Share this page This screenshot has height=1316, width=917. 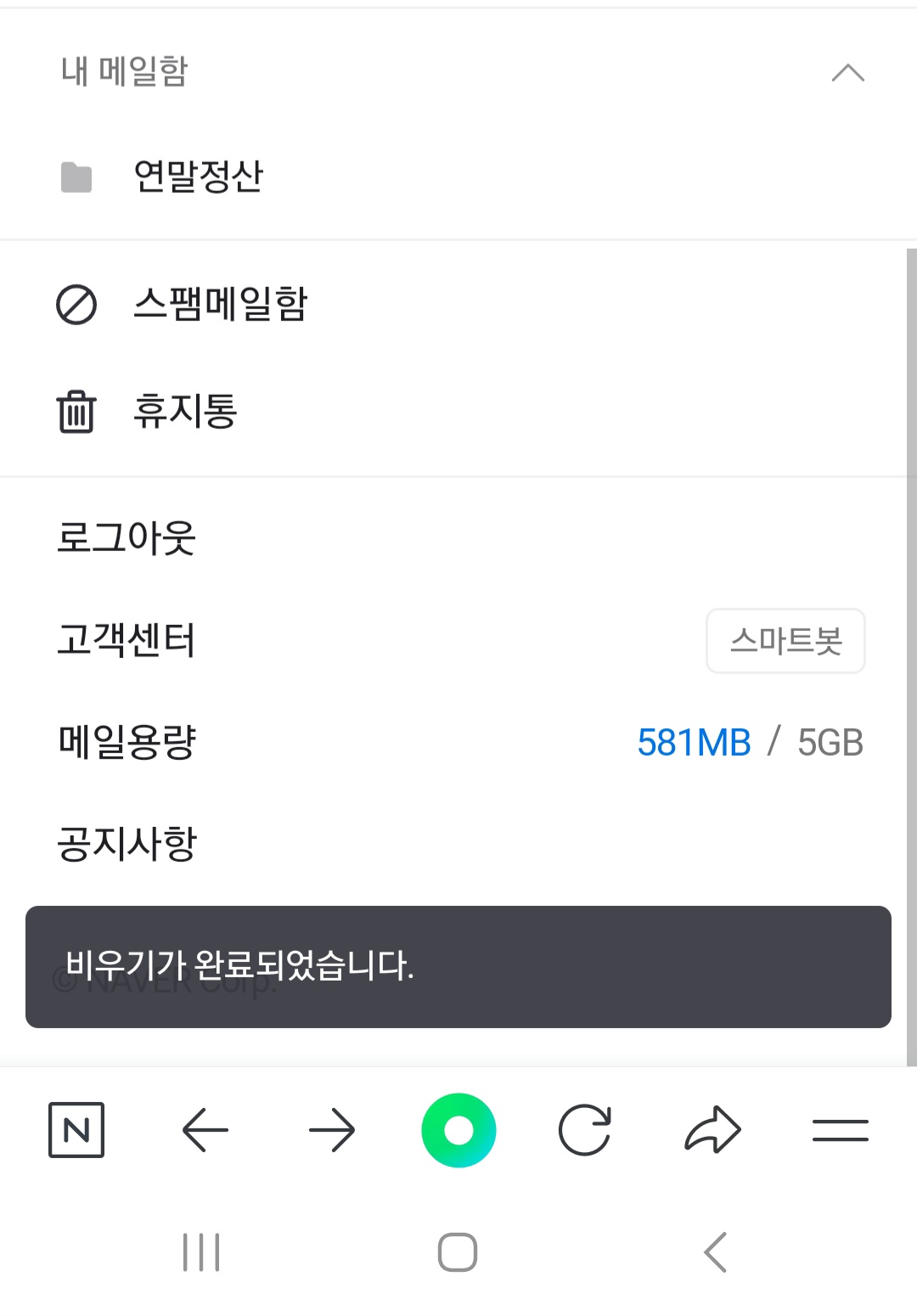pos(712,1130)
